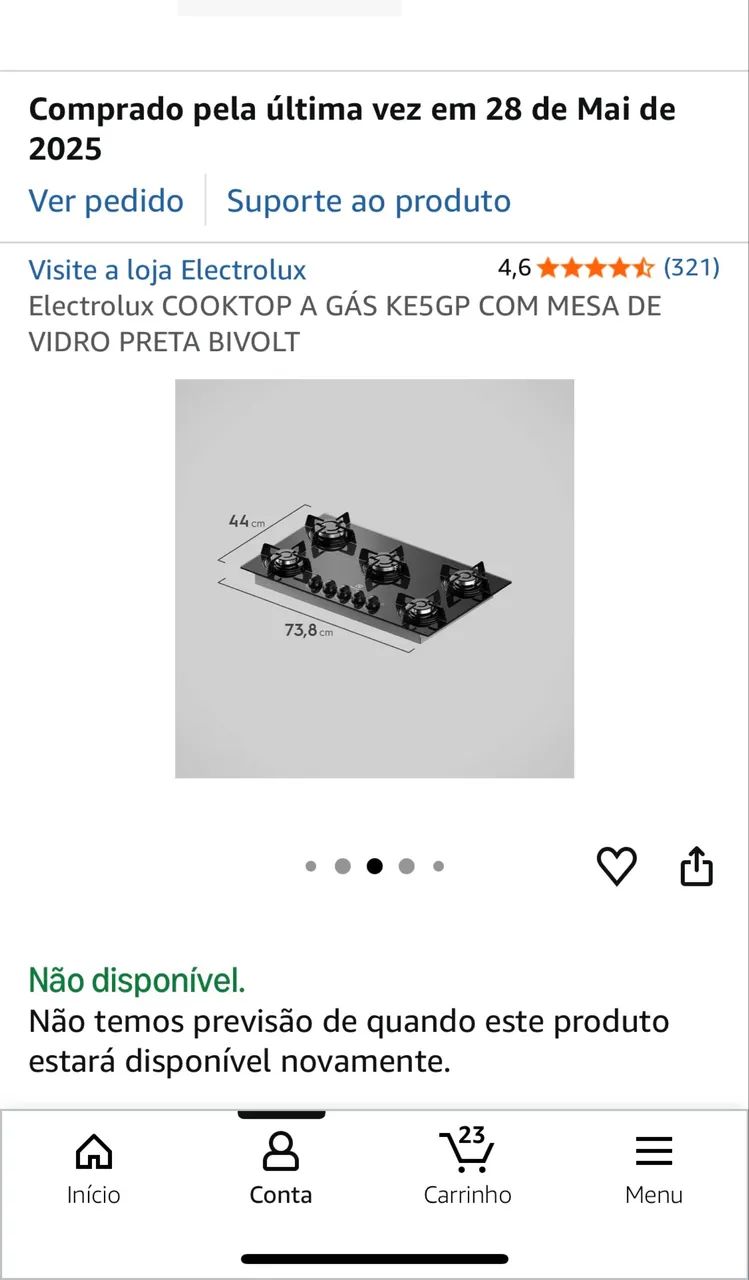
Task: View the cart badge showing 23 items
Action: tap(475, 1136)
